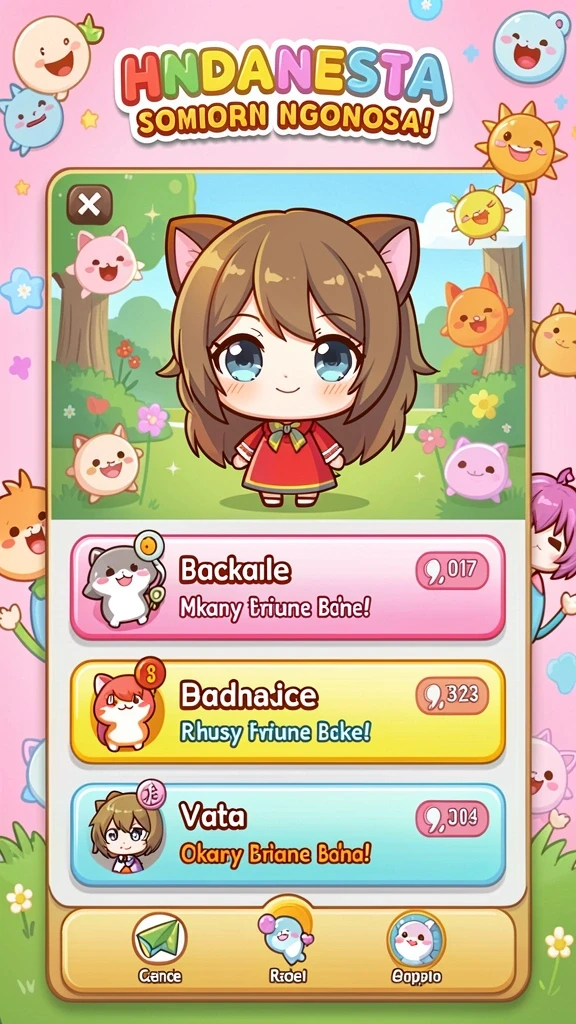Screen dimensions: 576x1024
Task: Go to the Gapplo tab
Action: (416, 948)
